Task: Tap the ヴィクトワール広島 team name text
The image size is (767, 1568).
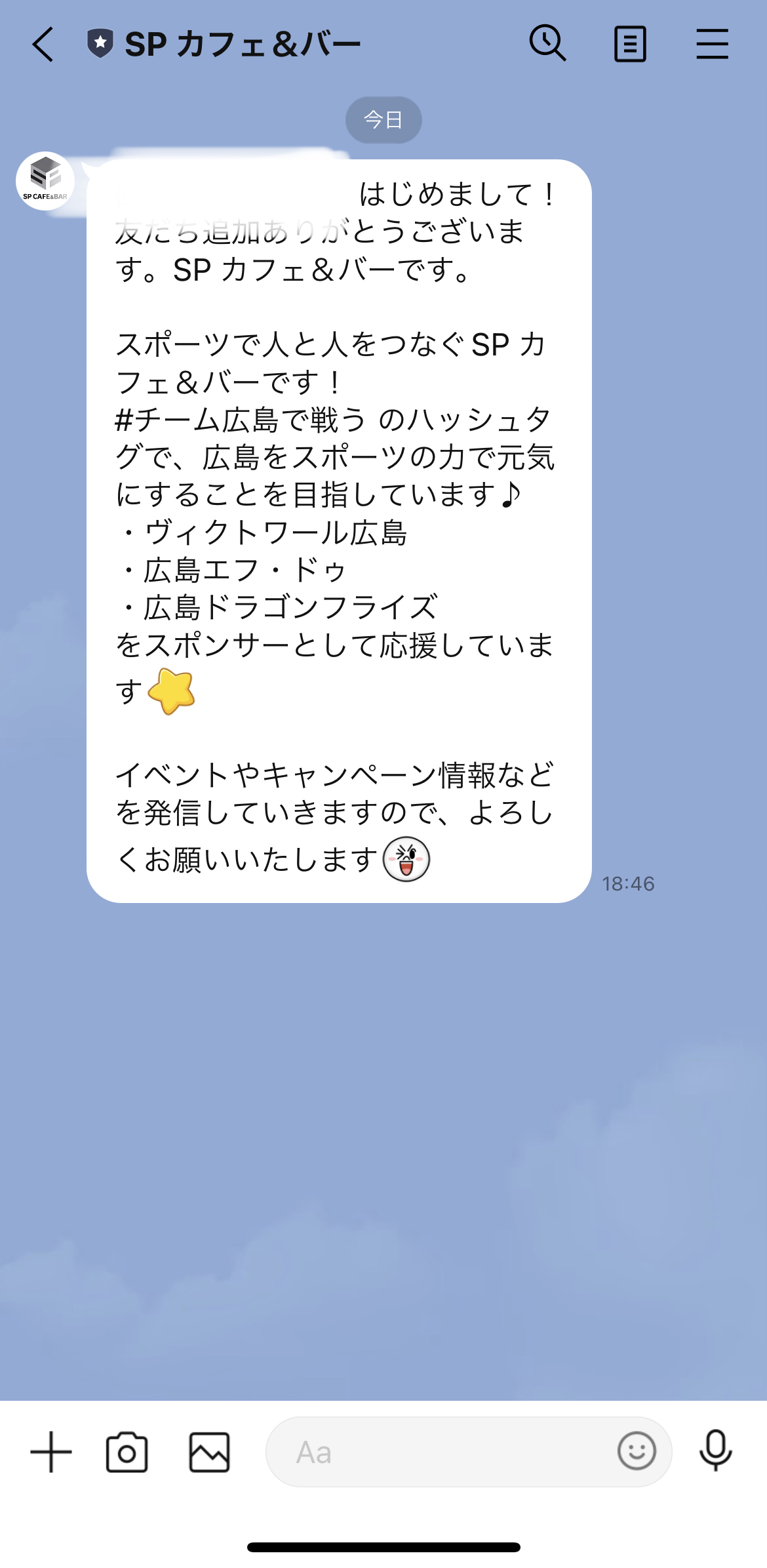Action: (275, 533)
